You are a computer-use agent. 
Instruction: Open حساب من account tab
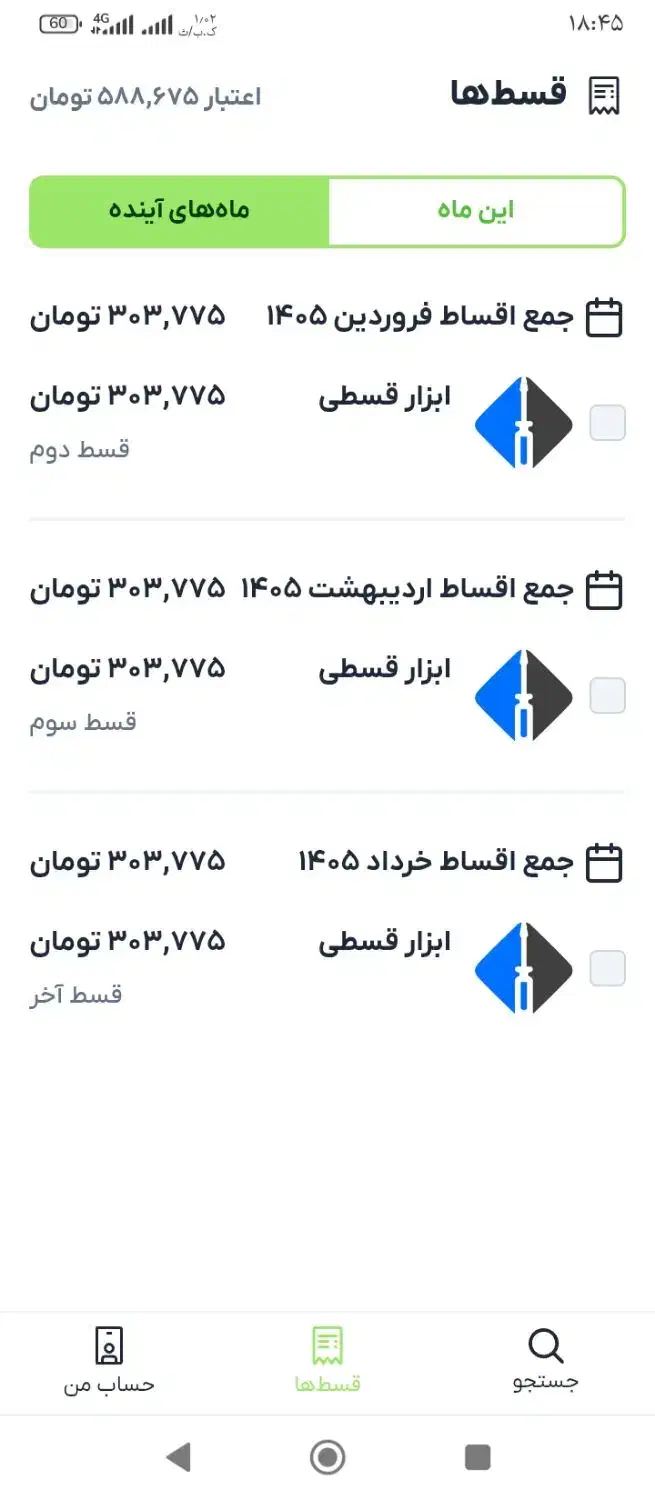pos(109,1361)
